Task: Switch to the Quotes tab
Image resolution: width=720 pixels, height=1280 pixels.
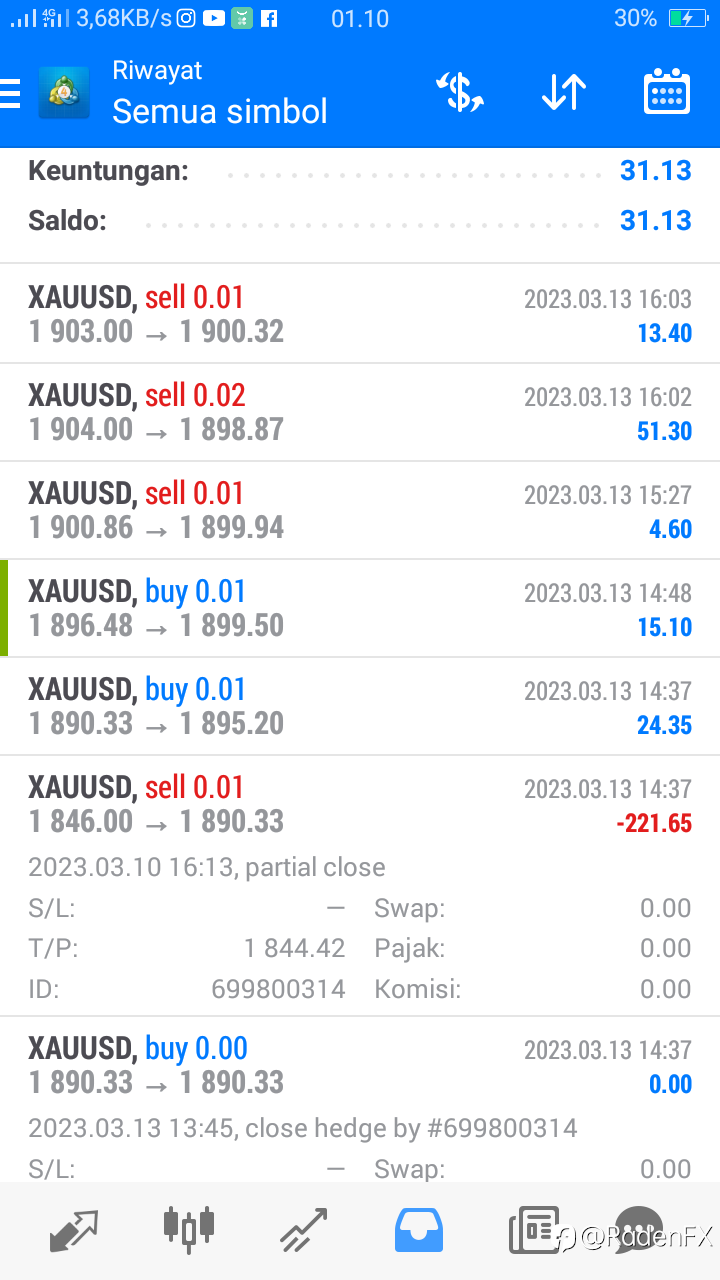Action: pos(74,1230)
